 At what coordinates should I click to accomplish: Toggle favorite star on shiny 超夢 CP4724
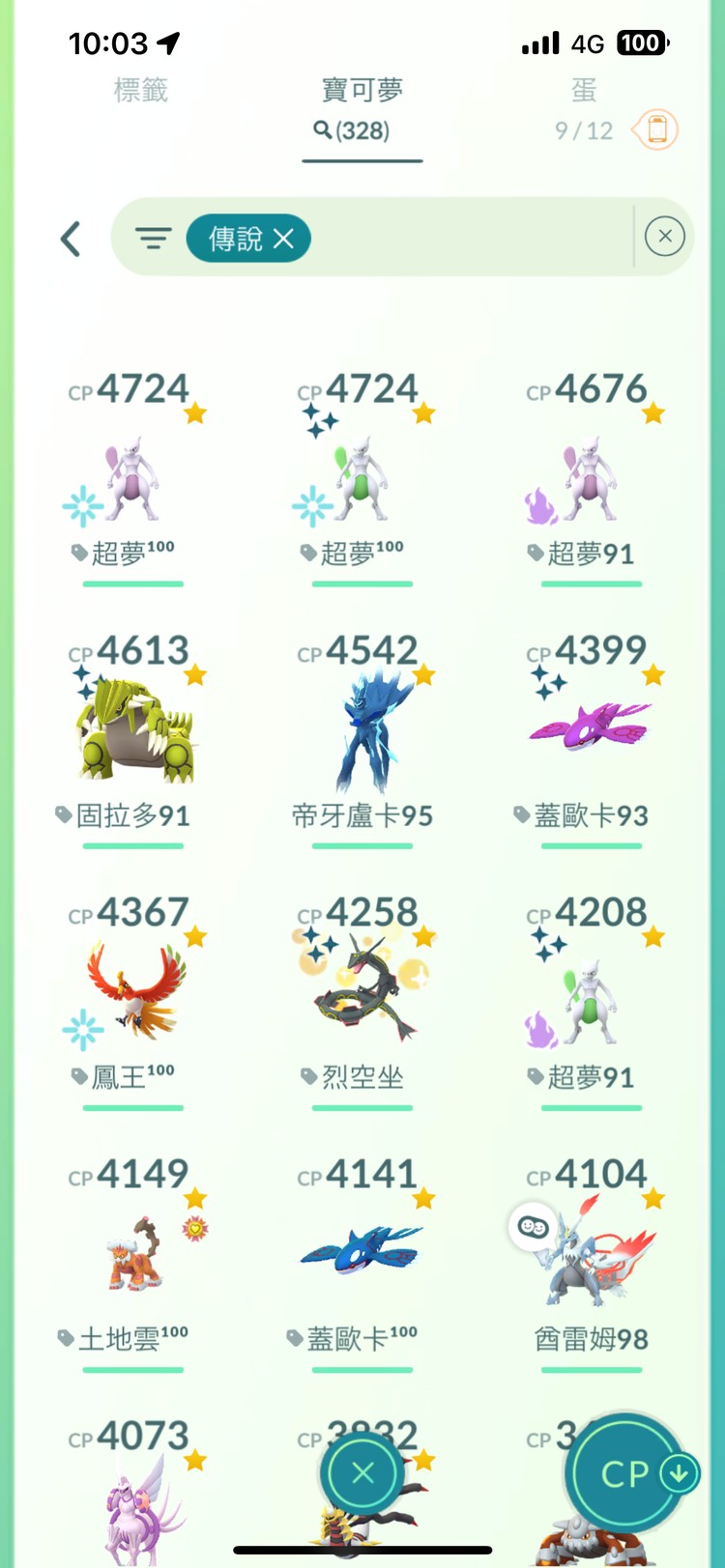pos(422,413)
